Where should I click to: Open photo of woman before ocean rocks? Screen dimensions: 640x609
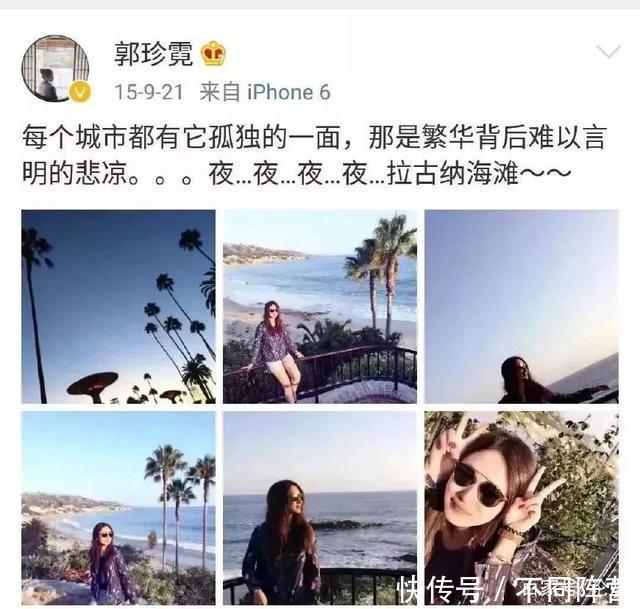point(319,507)
